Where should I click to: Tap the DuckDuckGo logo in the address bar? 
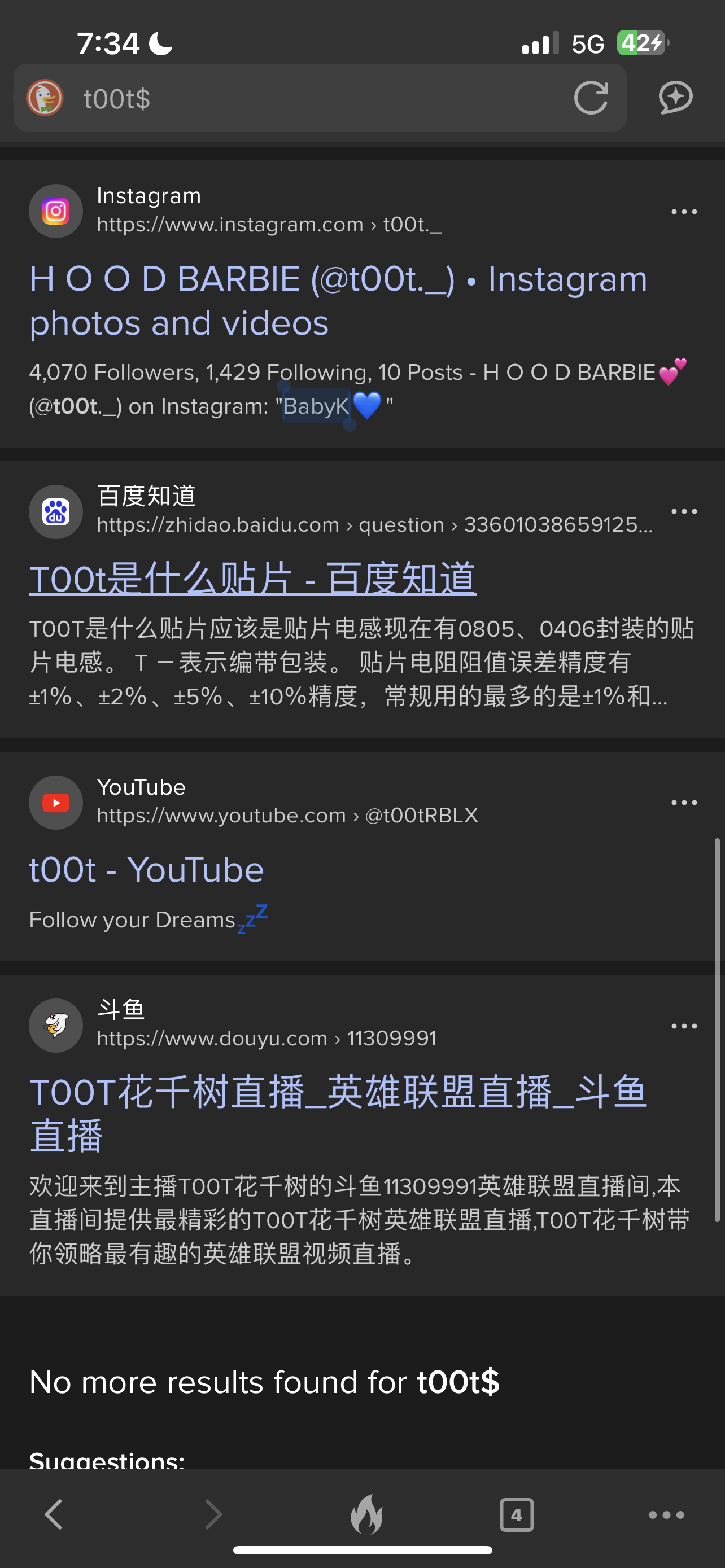tap(45, 98)
